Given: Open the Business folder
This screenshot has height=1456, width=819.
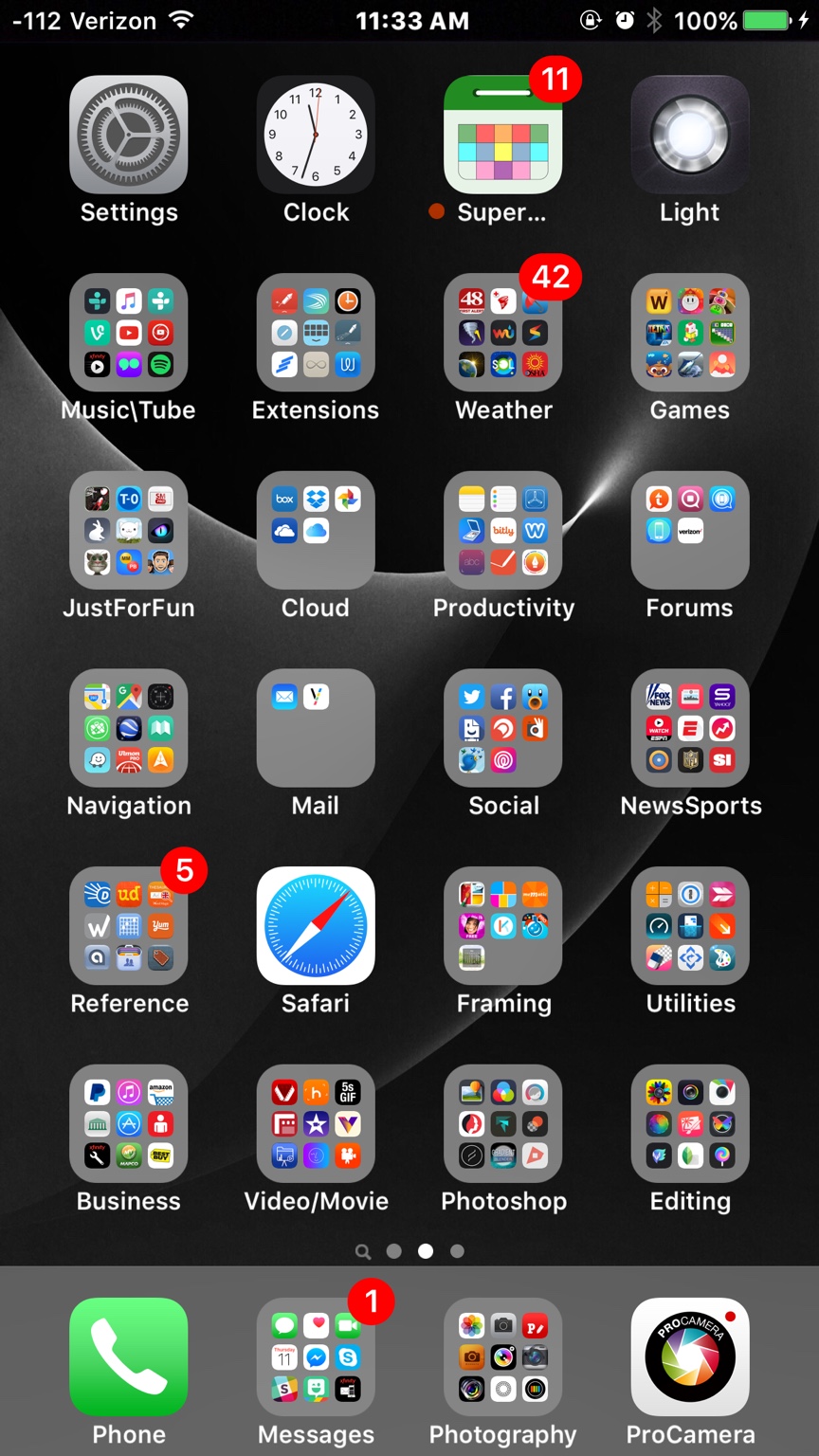Looking at the screenshot, I should click(x=129, y=1124).
